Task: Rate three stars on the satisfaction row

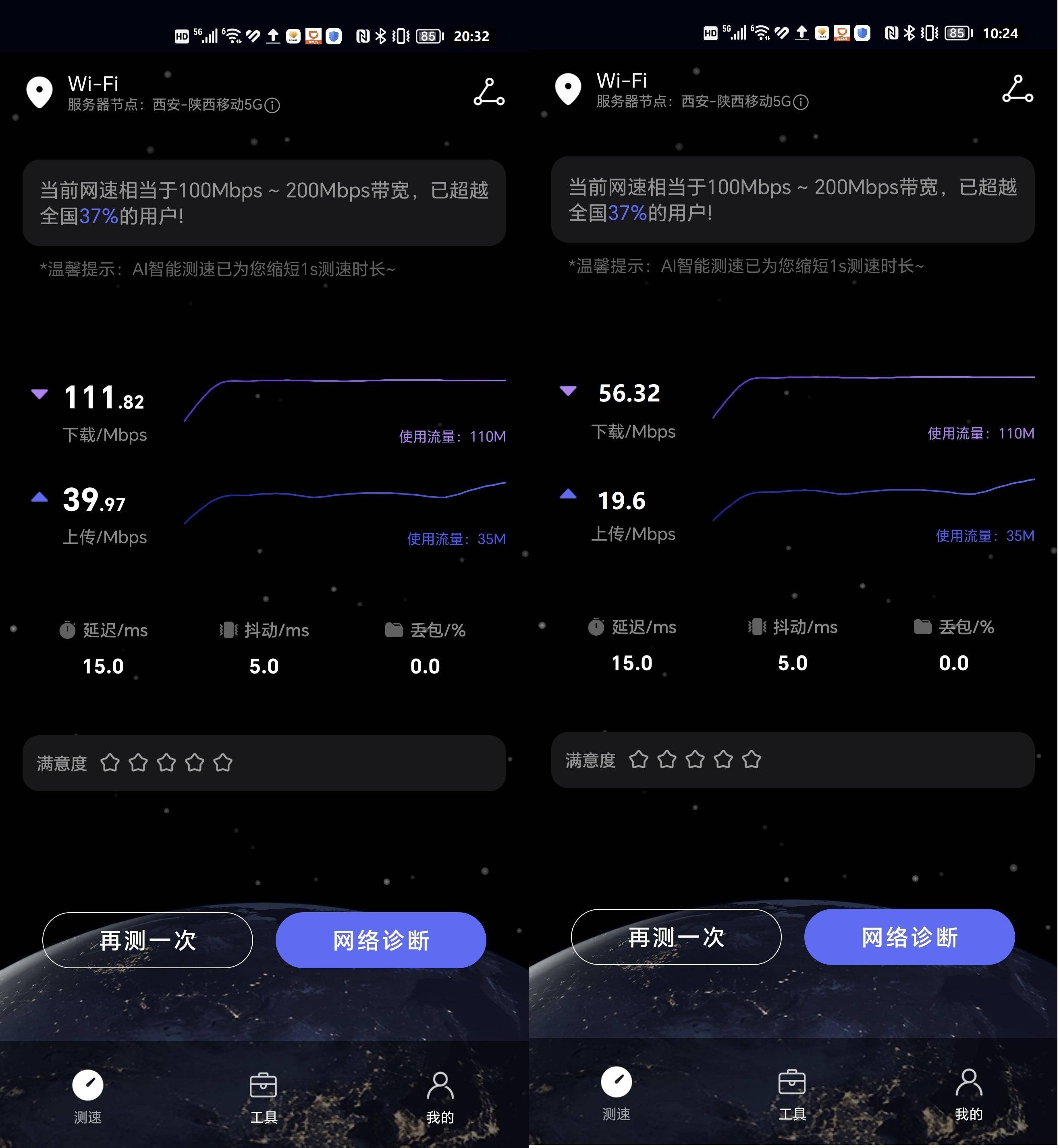Action: (166, 763)
